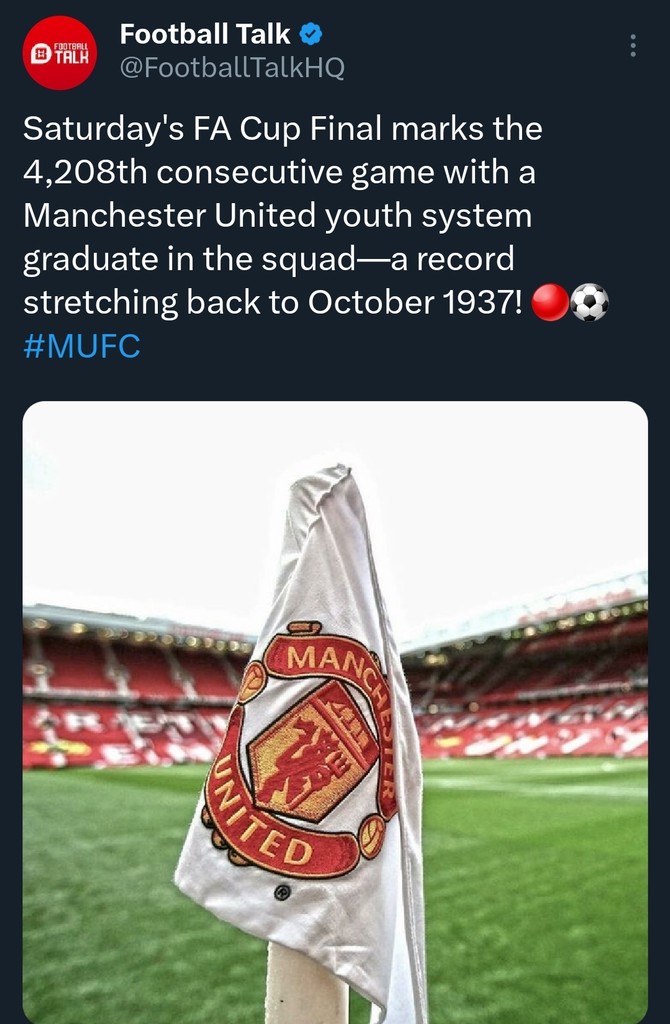Viewport: 670px width, 1024px height.
Task: Open the tweet's three-dot overflow menu
Action: point(632,46)
